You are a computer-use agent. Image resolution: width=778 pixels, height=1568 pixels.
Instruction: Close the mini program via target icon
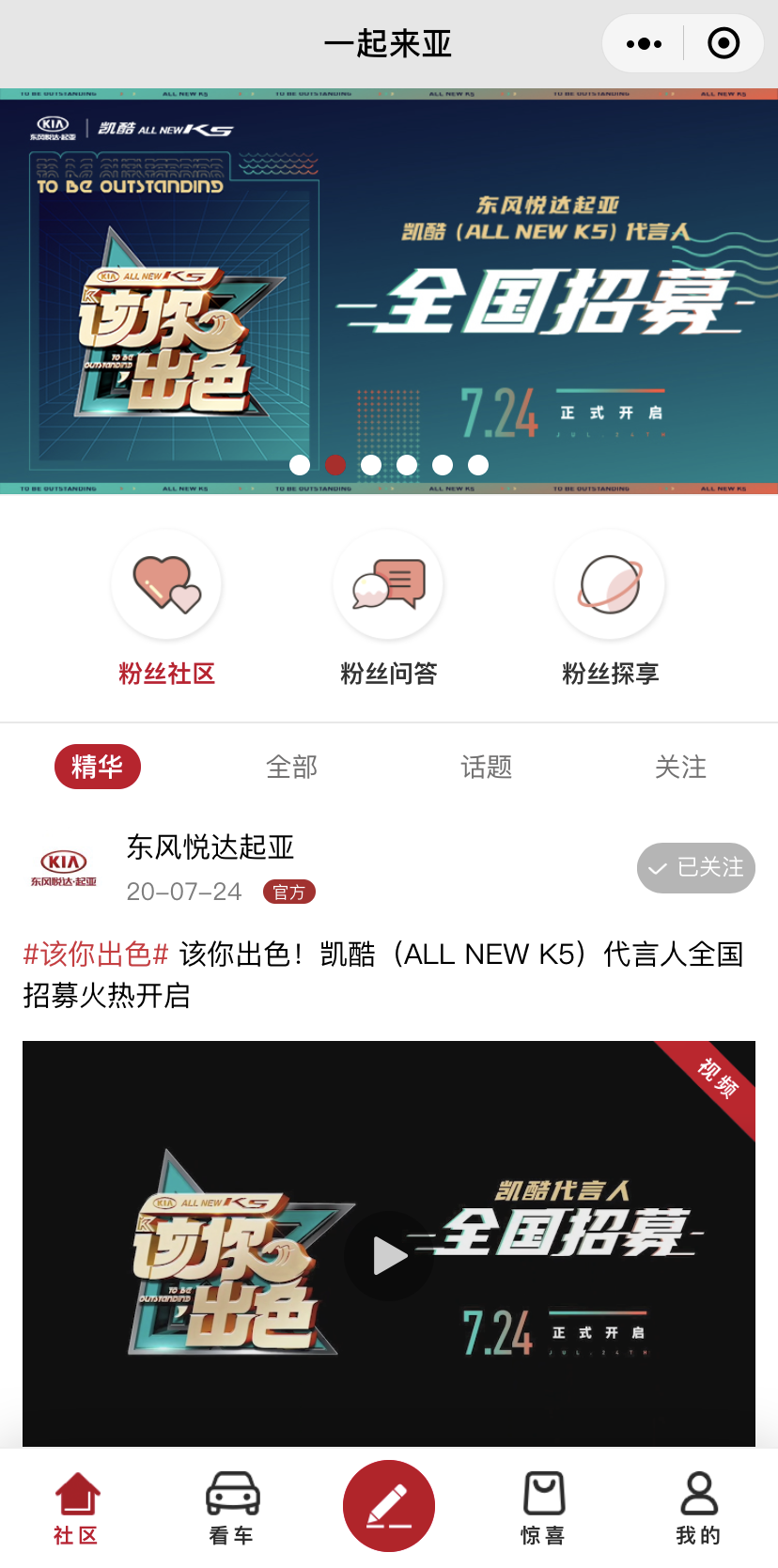click(x=723, y=43)
